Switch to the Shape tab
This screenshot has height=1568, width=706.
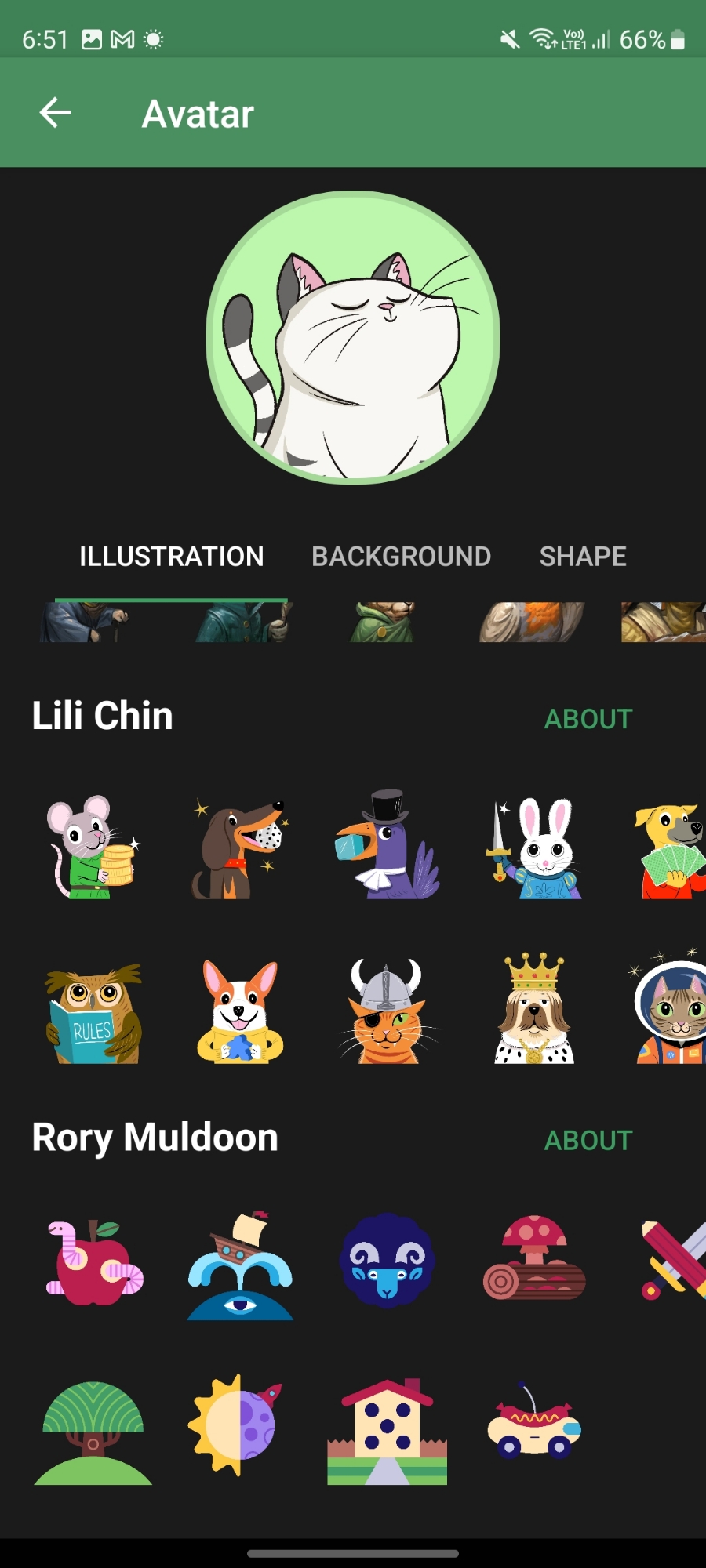583,557
